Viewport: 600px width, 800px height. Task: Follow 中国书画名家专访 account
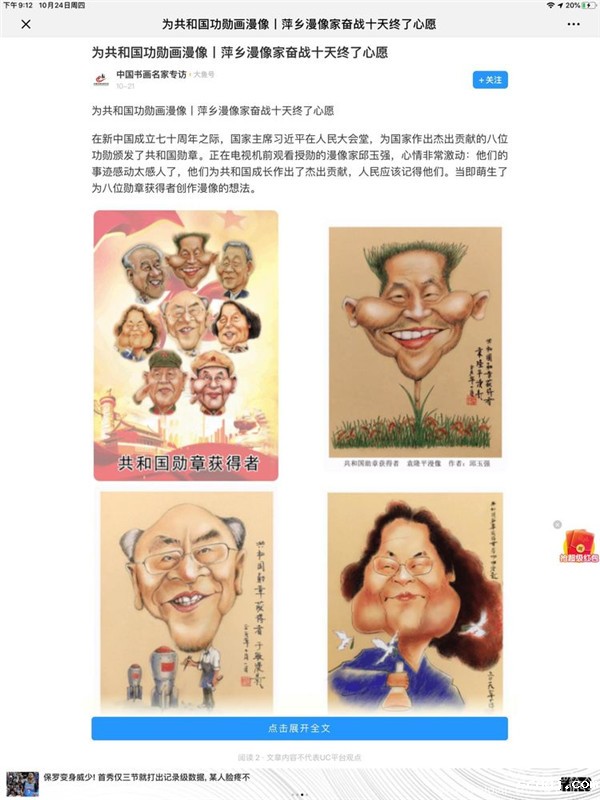(490, 79)
